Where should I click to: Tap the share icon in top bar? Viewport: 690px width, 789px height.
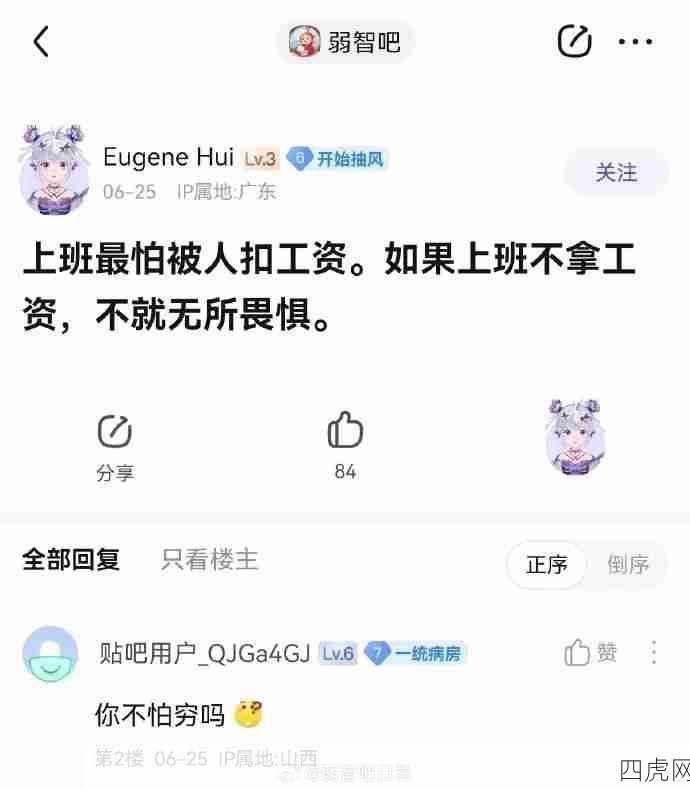pos(574,41)
